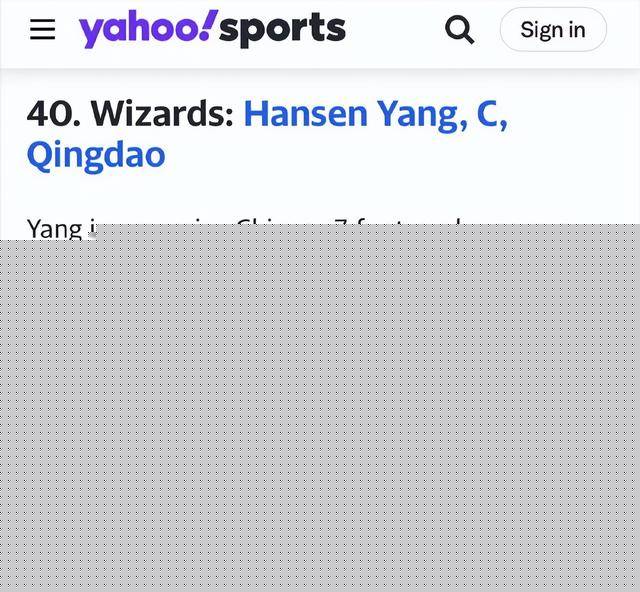640x592 pixels.
Task: Go to Yahoo Sports home via logo
Action: click(x=212, y=29)
